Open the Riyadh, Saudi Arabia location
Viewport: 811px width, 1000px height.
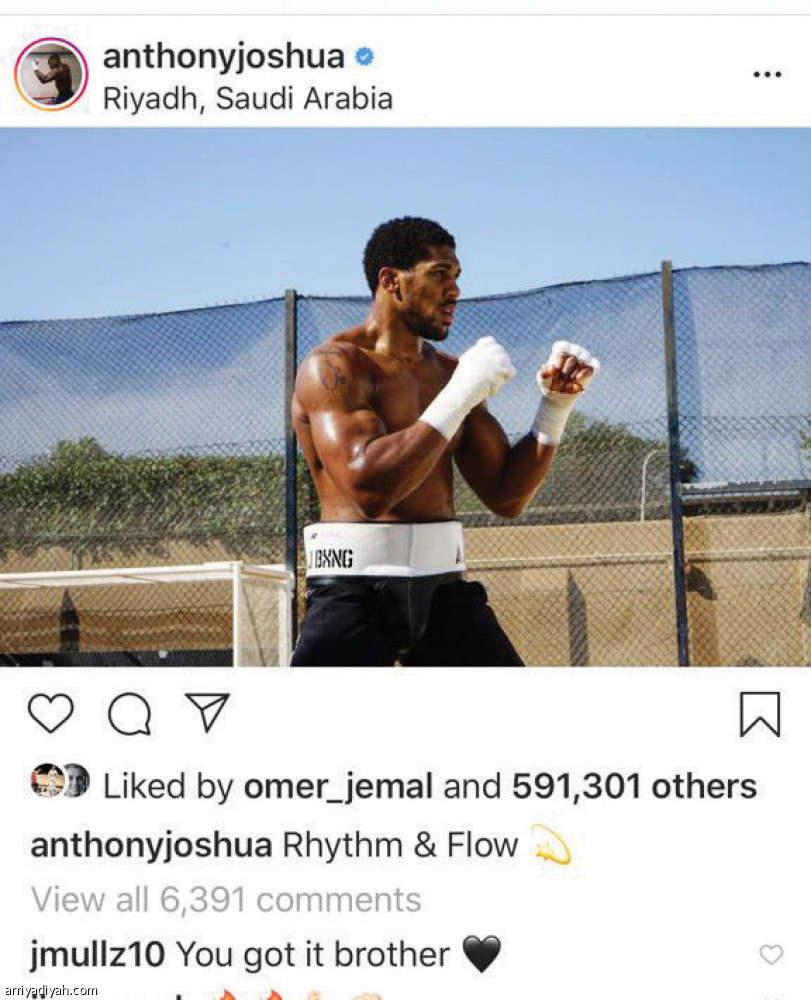(247, 98)
